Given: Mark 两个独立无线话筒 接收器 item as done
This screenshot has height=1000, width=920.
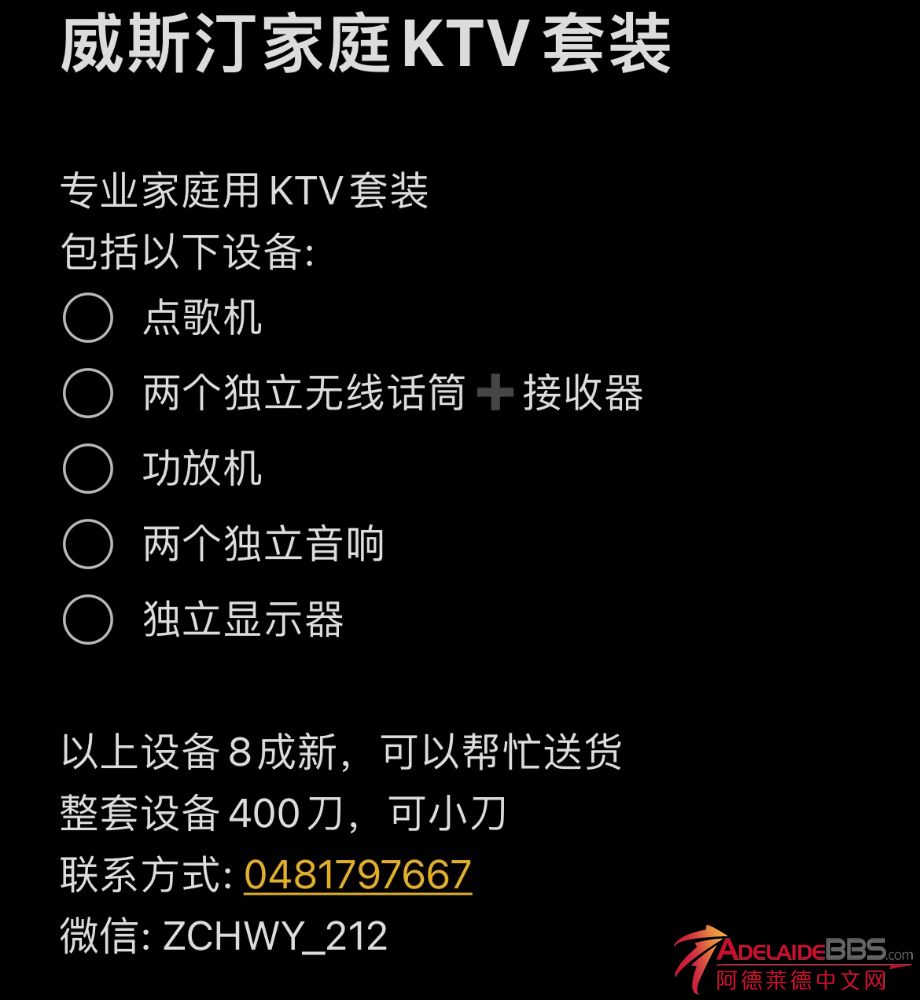Looking at the screenshot, I should click(x=88, y=394).
